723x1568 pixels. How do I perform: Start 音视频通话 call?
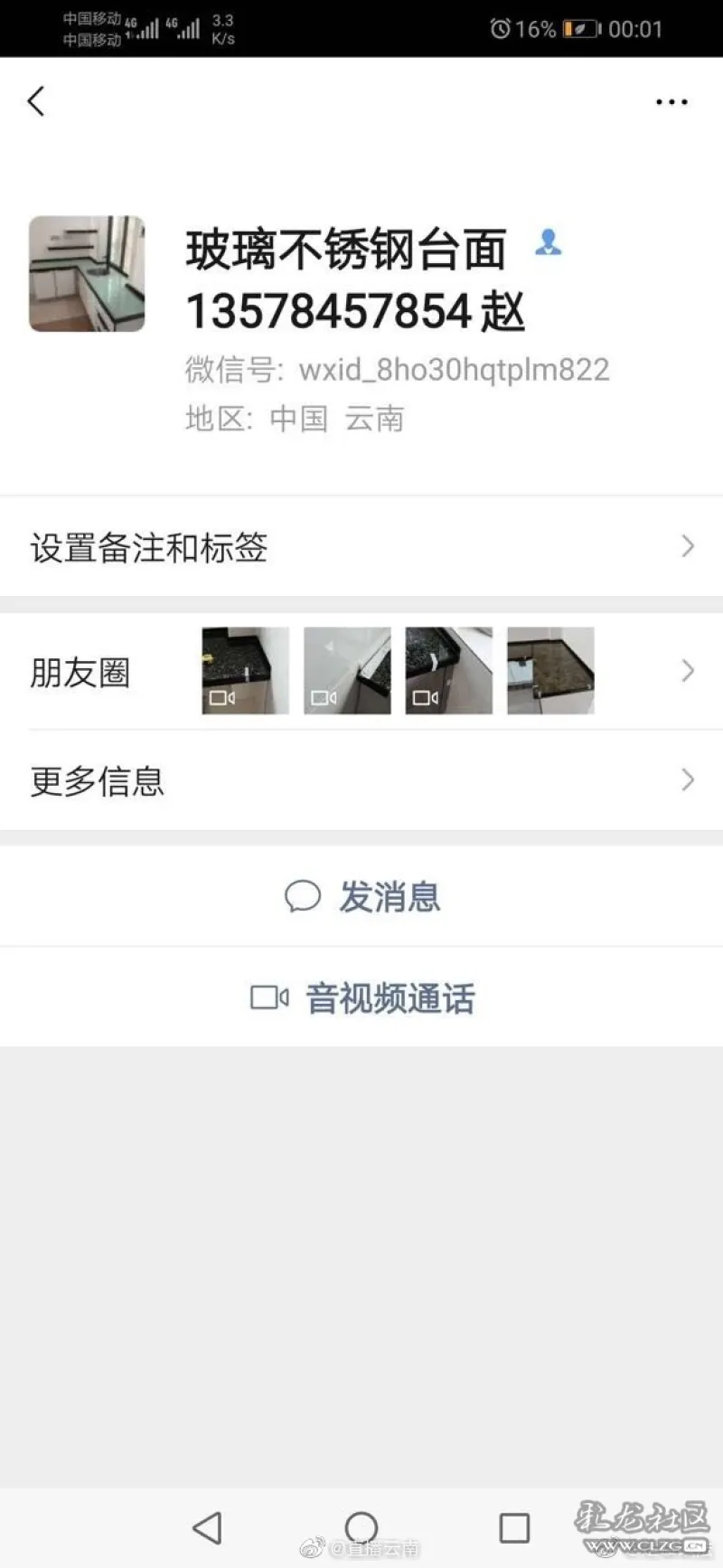[x=362, y=998]
